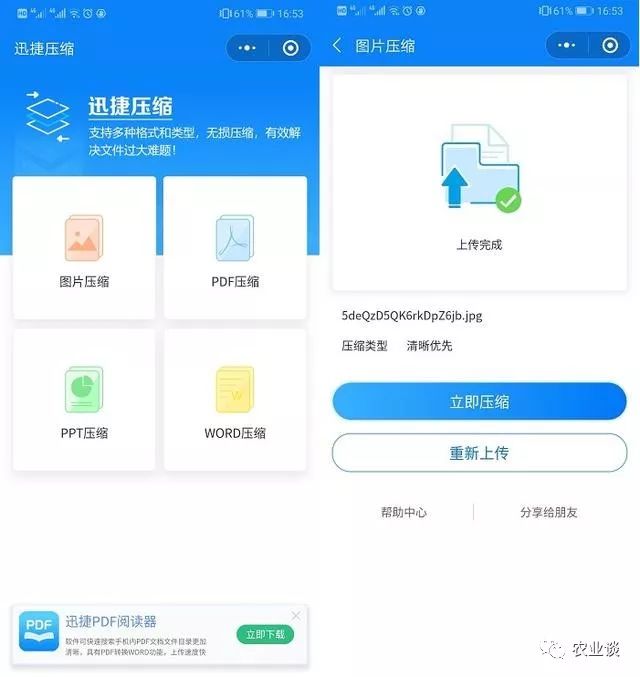Dismiss the 迅捷PDF阅读器 ad banner

296,615
